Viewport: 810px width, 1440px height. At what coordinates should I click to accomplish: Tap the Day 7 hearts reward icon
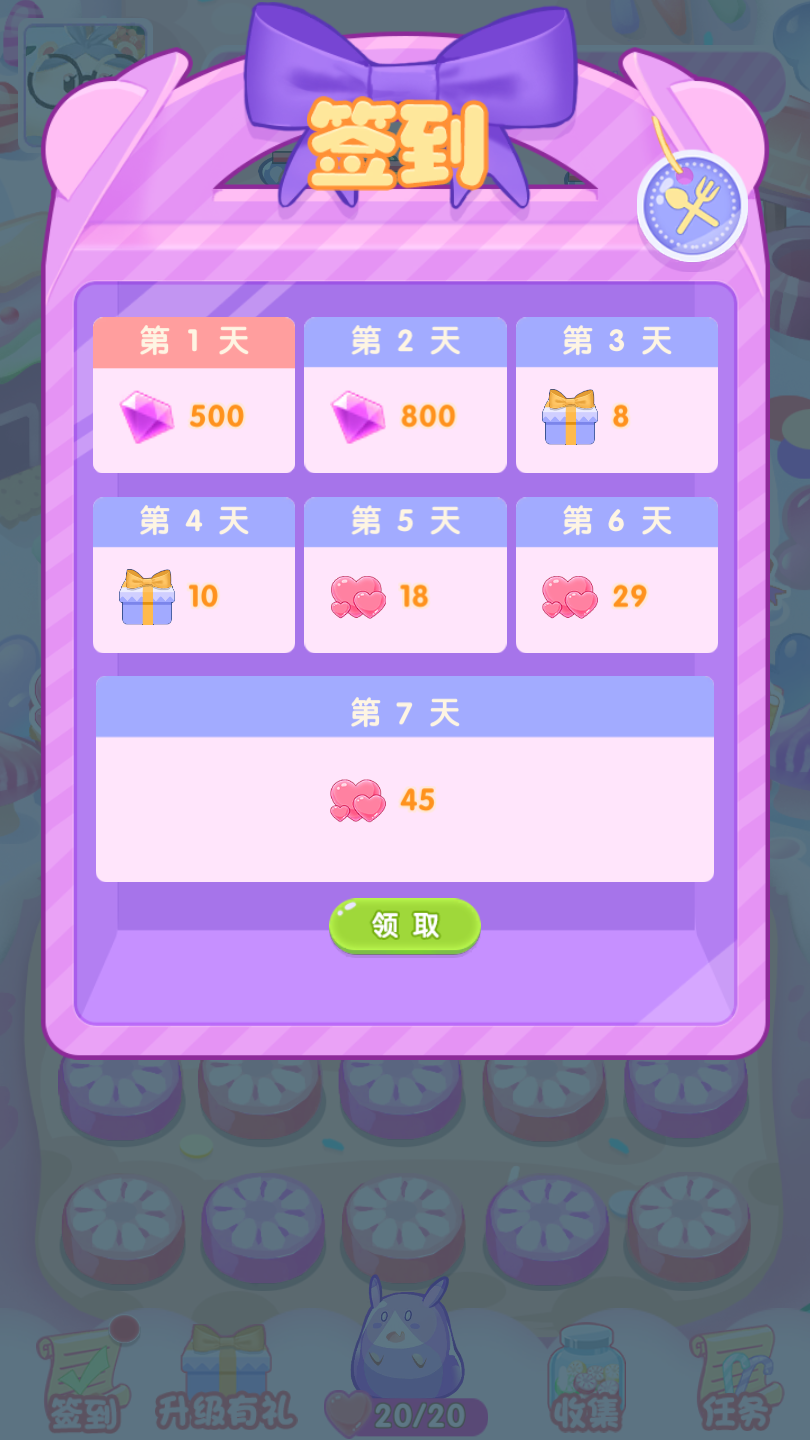click(x=360, y=798)
